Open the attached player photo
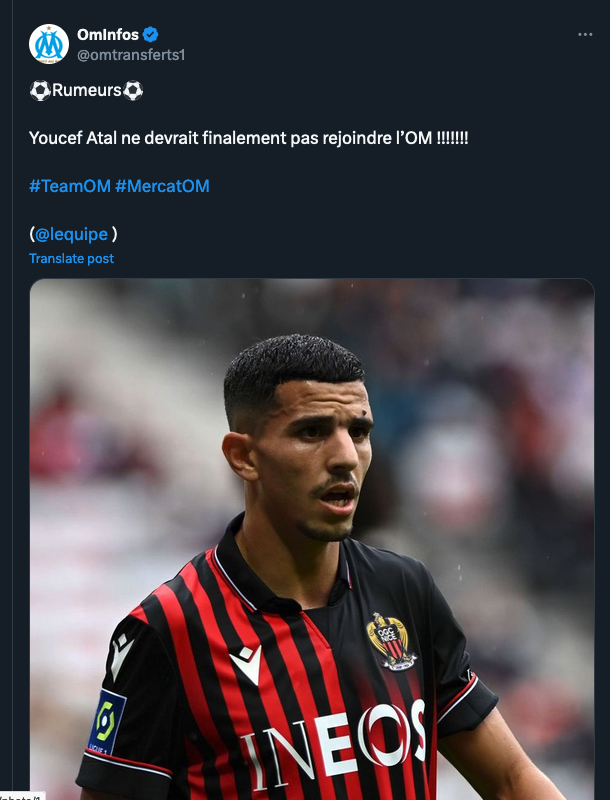Image resolution: width=610 pixels, height=800 pixels. click(x=312, y=540)
